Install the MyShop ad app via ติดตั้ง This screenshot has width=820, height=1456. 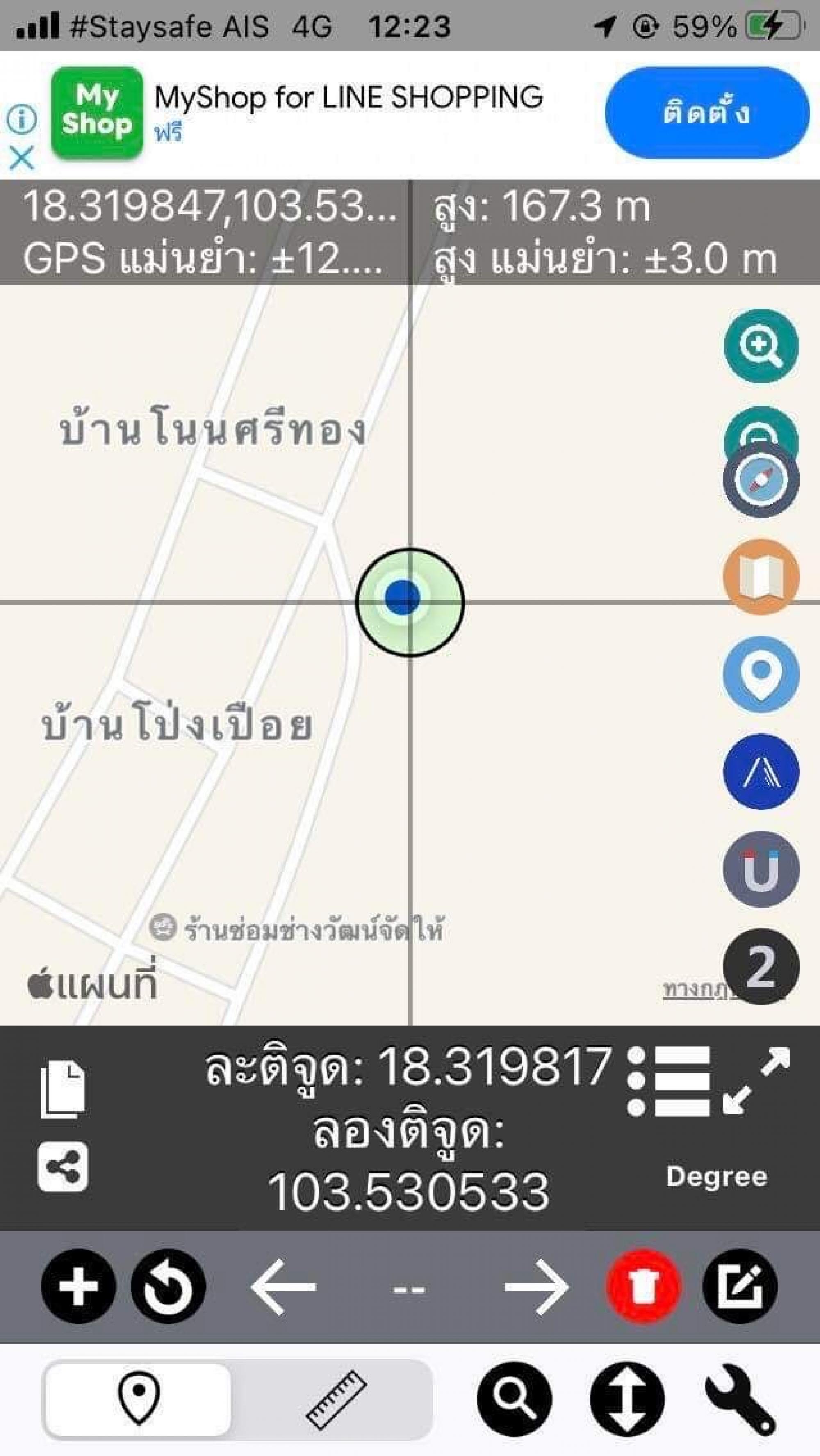707,112
